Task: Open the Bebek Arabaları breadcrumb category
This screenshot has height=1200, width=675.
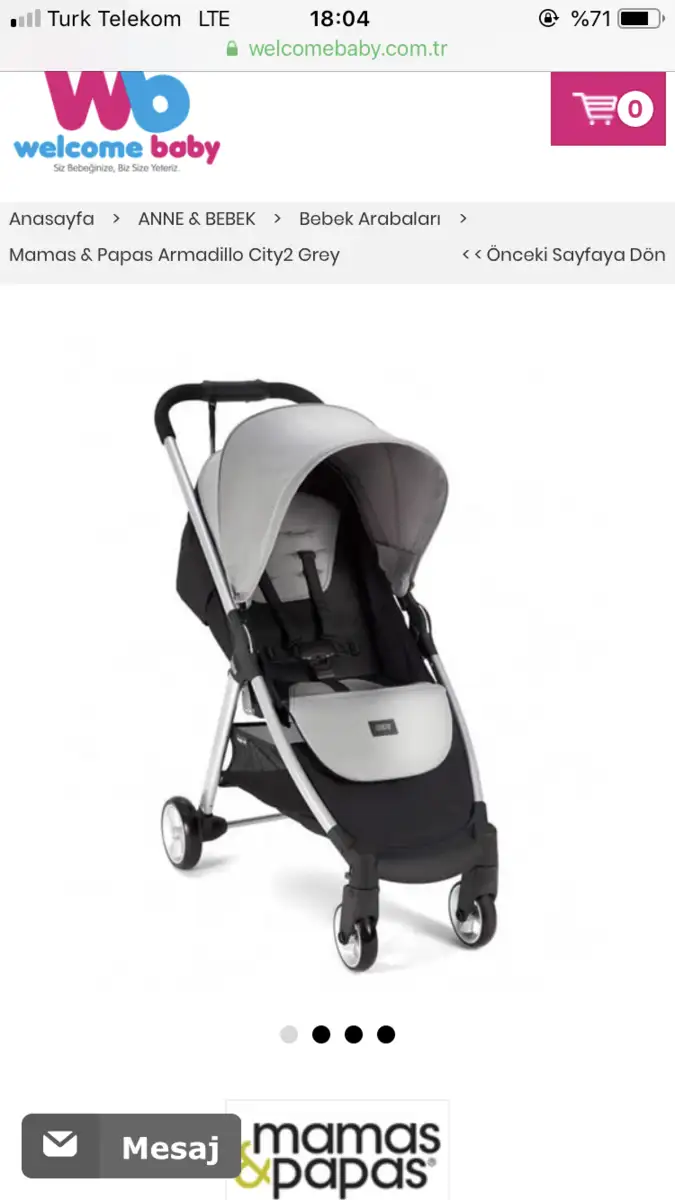Action: [x=370, y=219]
